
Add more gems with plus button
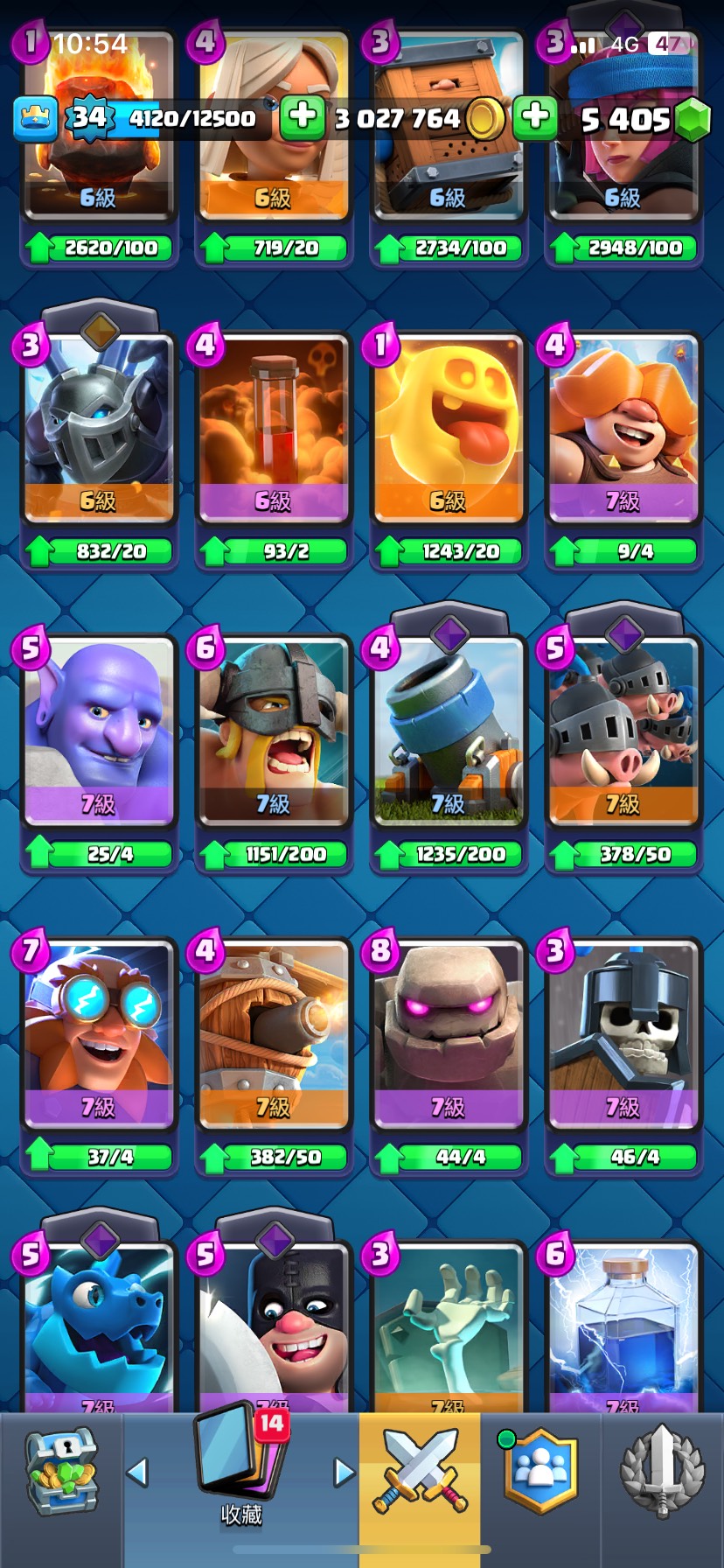[x=535, y=117]
